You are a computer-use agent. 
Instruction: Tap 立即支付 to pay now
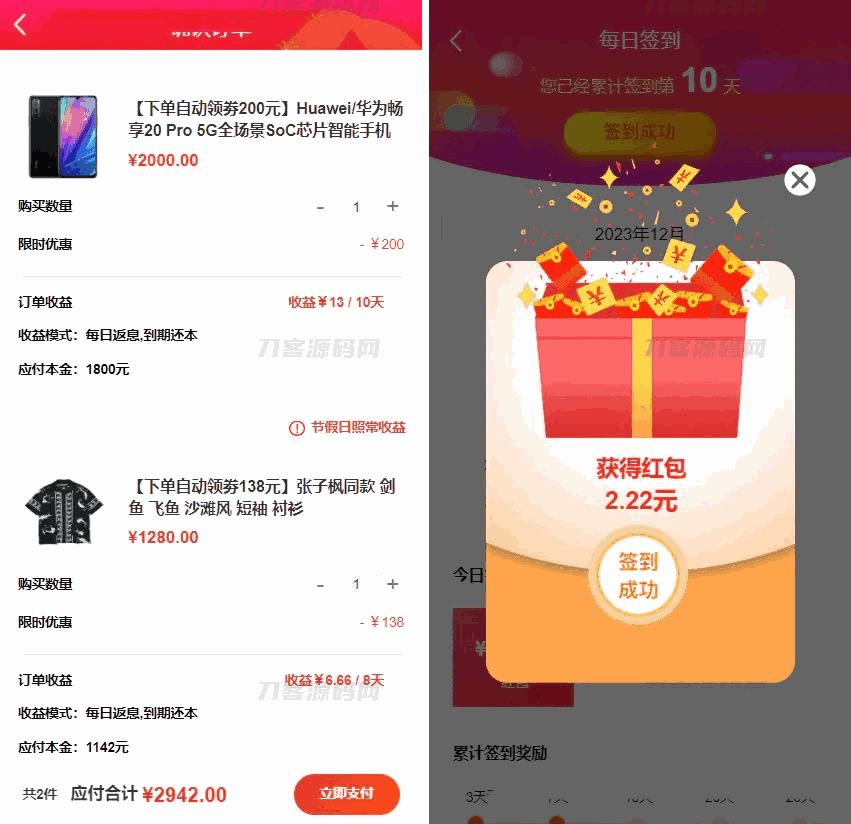click(x=346, y=794)
